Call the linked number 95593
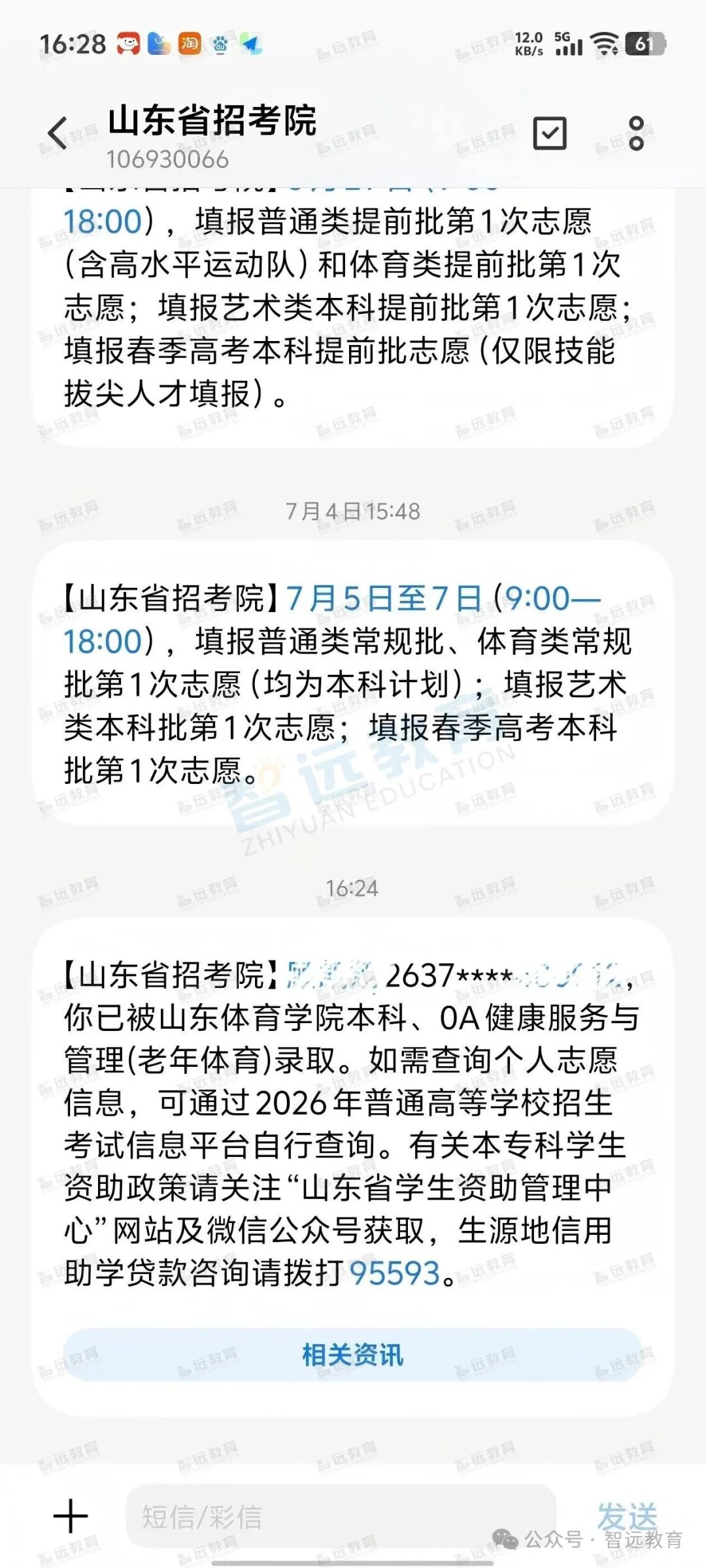 point(395,1273)
